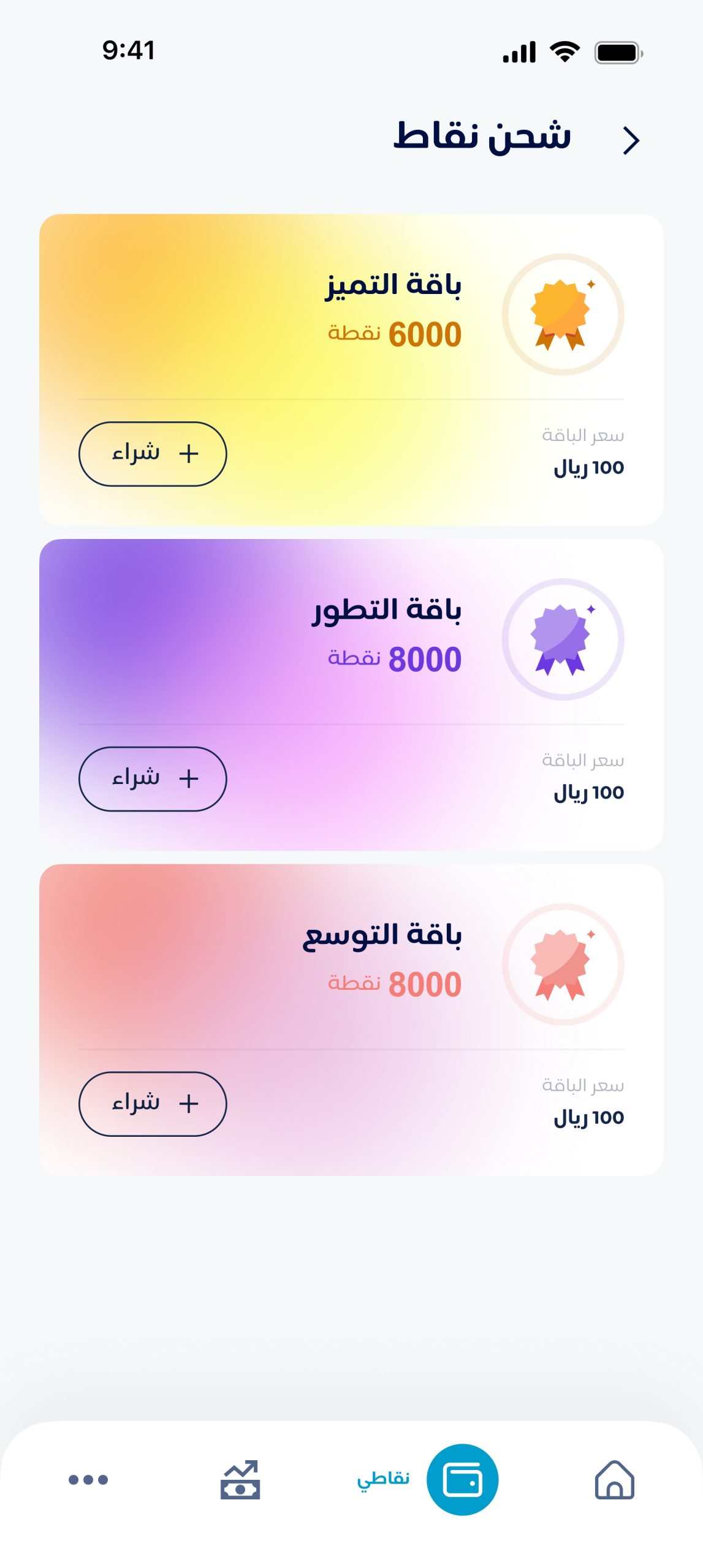This screenshot has width=703, height=1568.
Task: Go back using the header chevron arrow
Action: coord(631,140)
